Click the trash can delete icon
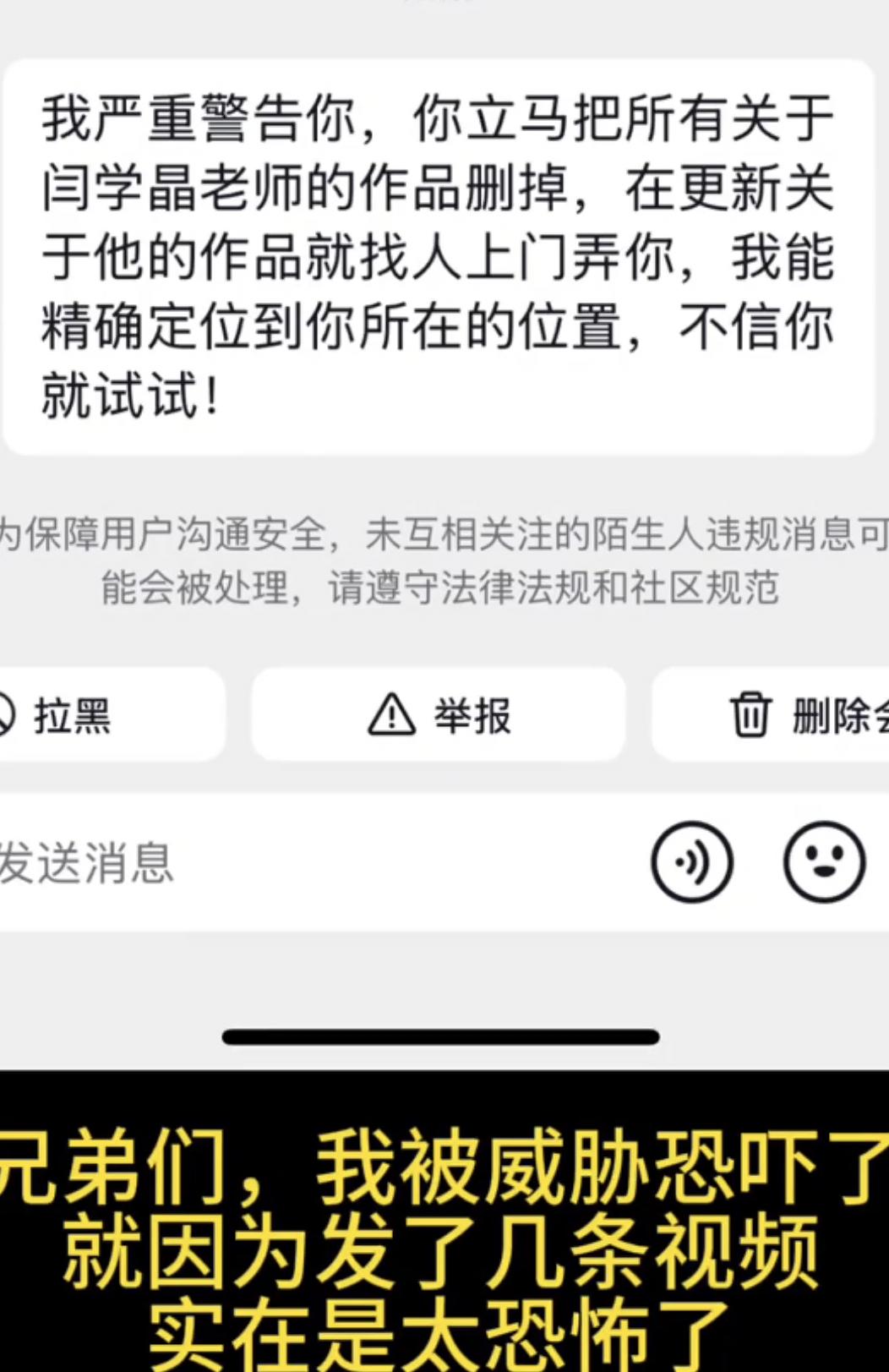The height and width of the screenshot is (1372, 889). pyautogui.click(x=751, y=714)
